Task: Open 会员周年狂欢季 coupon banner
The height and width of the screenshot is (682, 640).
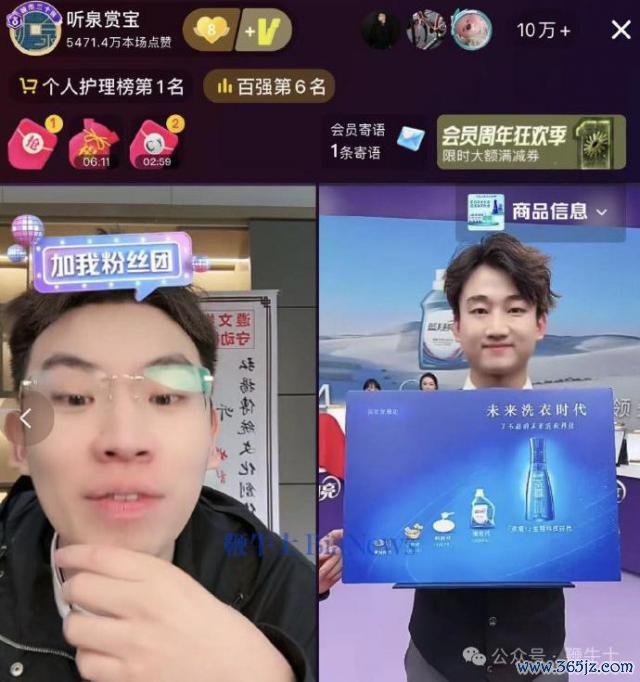Action: [517, 142]
